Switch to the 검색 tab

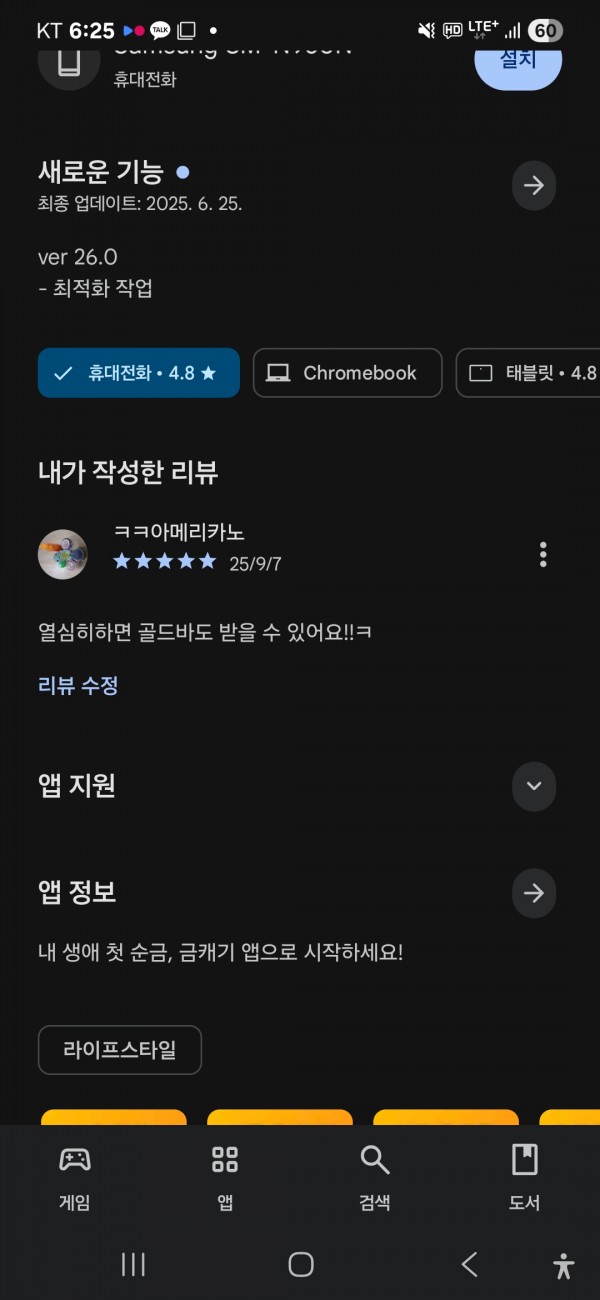[375, 1178]
